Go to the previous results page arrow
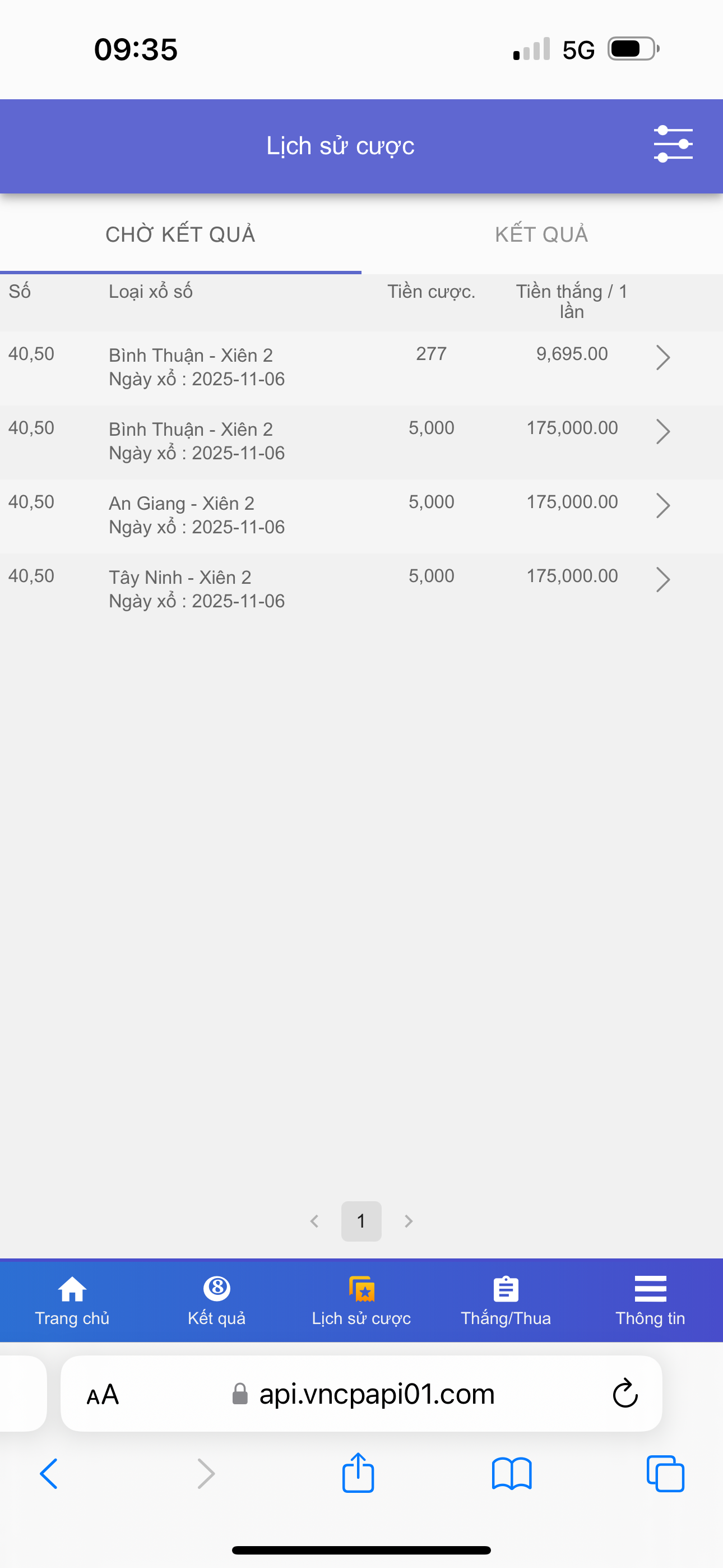Screen dimensions: 723x1568 (x=314, y=1220)
